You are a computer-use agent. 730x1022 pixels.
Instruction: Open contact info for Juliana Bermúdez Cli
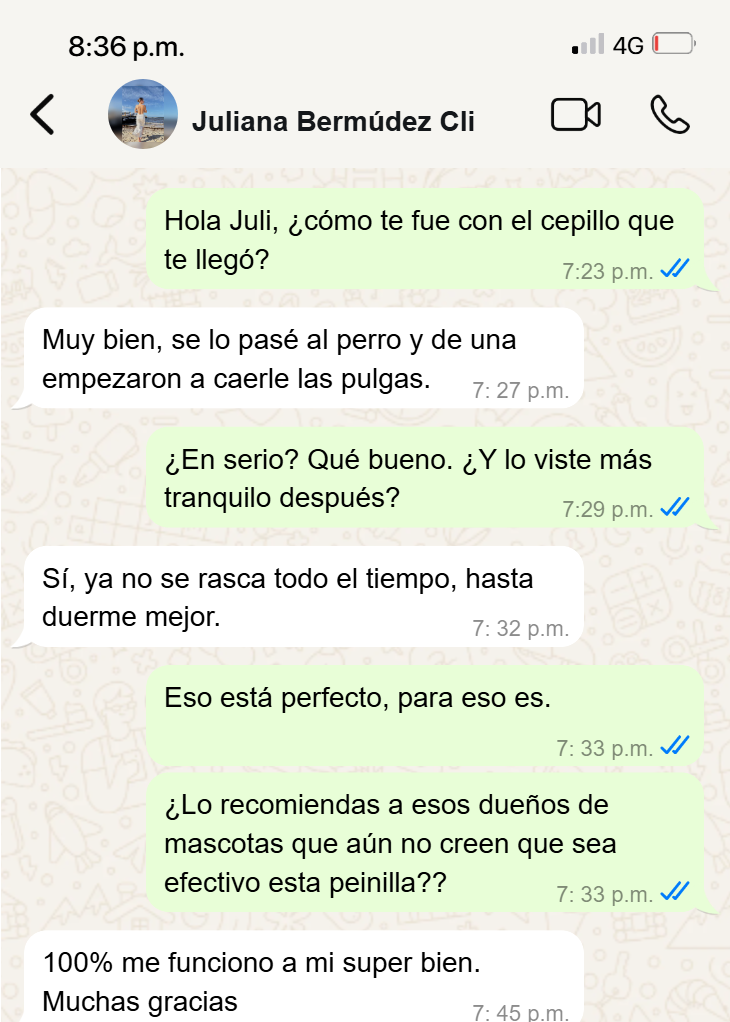click(332, 122)
